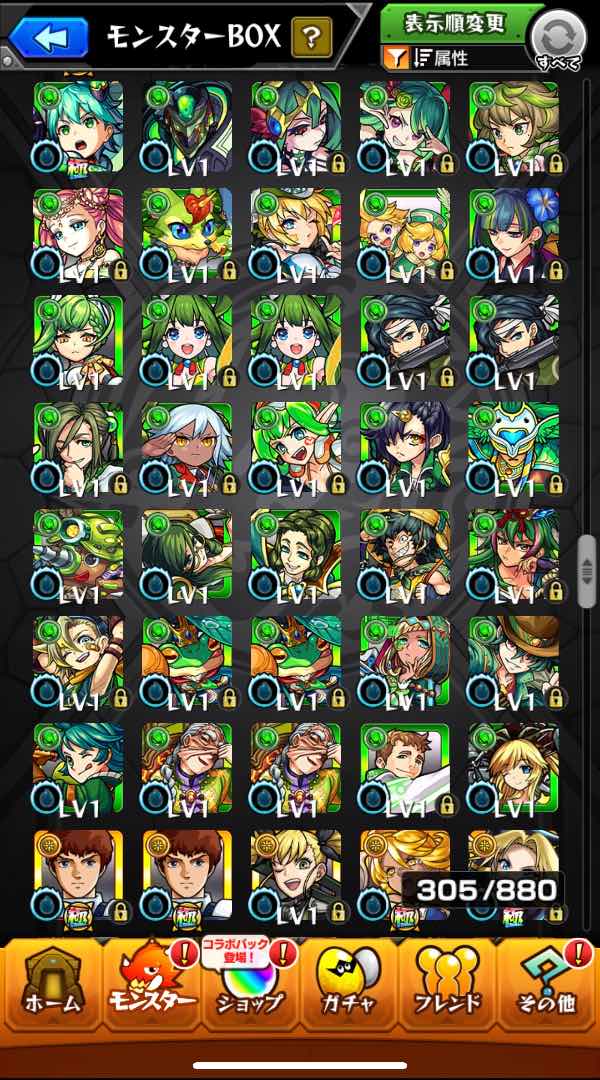Viewport: 600px width, 1080px height.
Task: Select the monster with the brown hat
Action: [513, 661]
